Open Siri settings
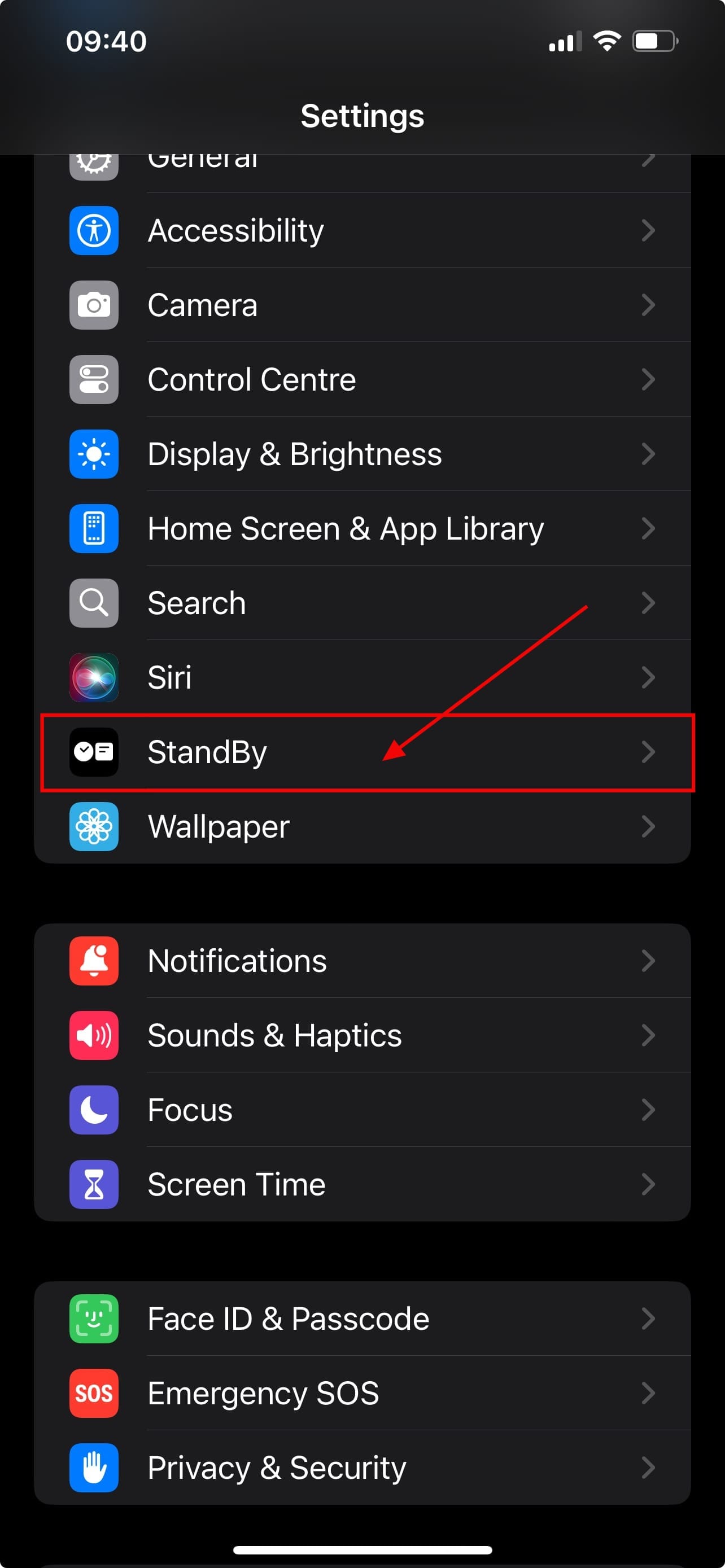 coord(361,677)
